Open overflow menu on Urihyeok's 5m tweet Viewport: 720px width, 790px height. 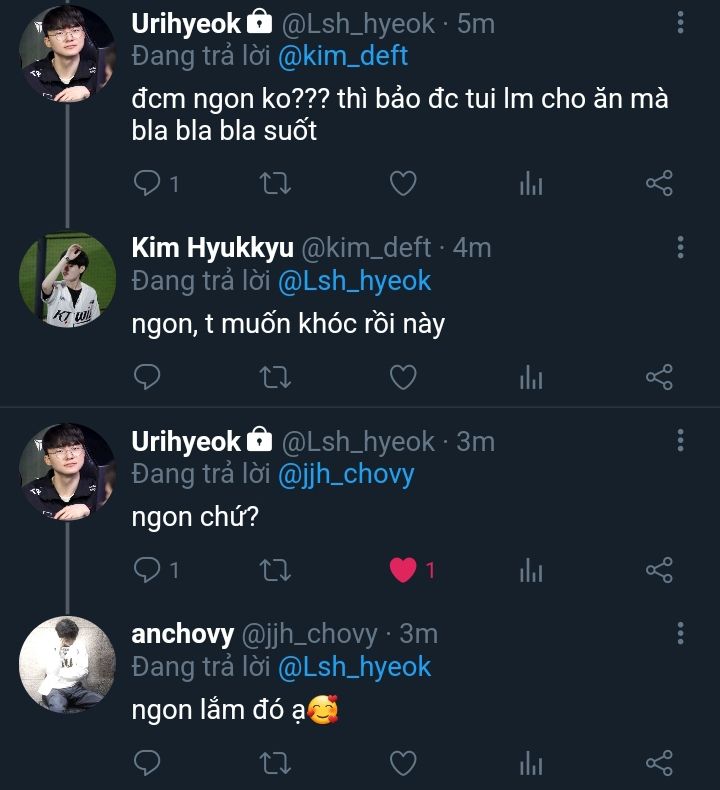click(x=681, y=23)
